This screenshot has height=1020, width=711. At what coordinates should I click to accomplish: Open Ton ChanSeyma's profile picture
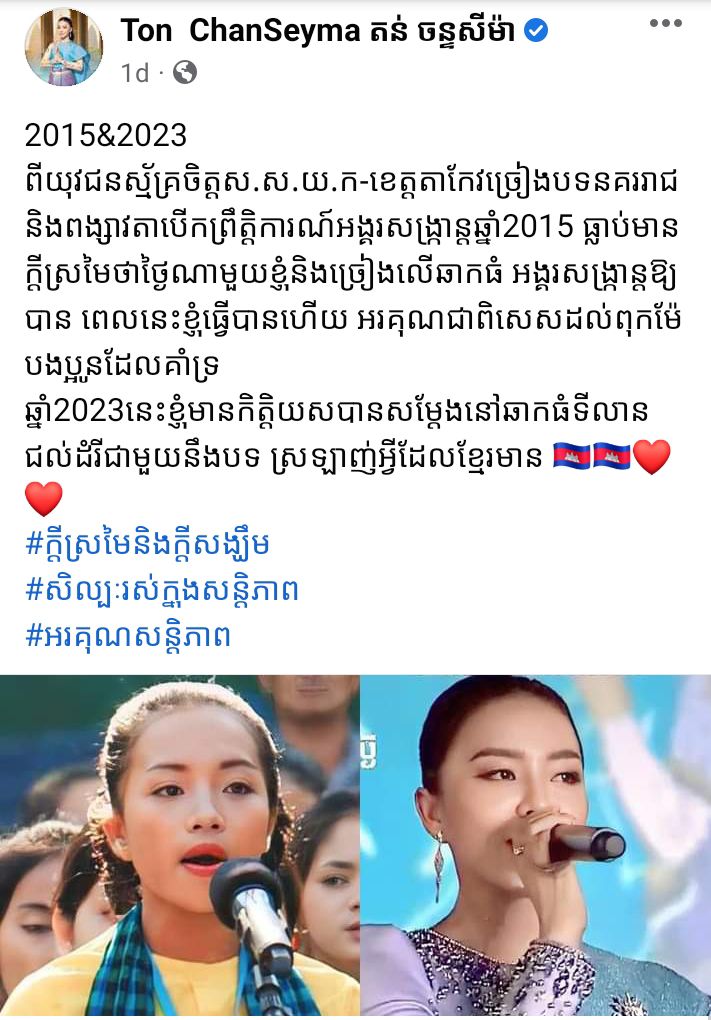[x=63, y=47]
